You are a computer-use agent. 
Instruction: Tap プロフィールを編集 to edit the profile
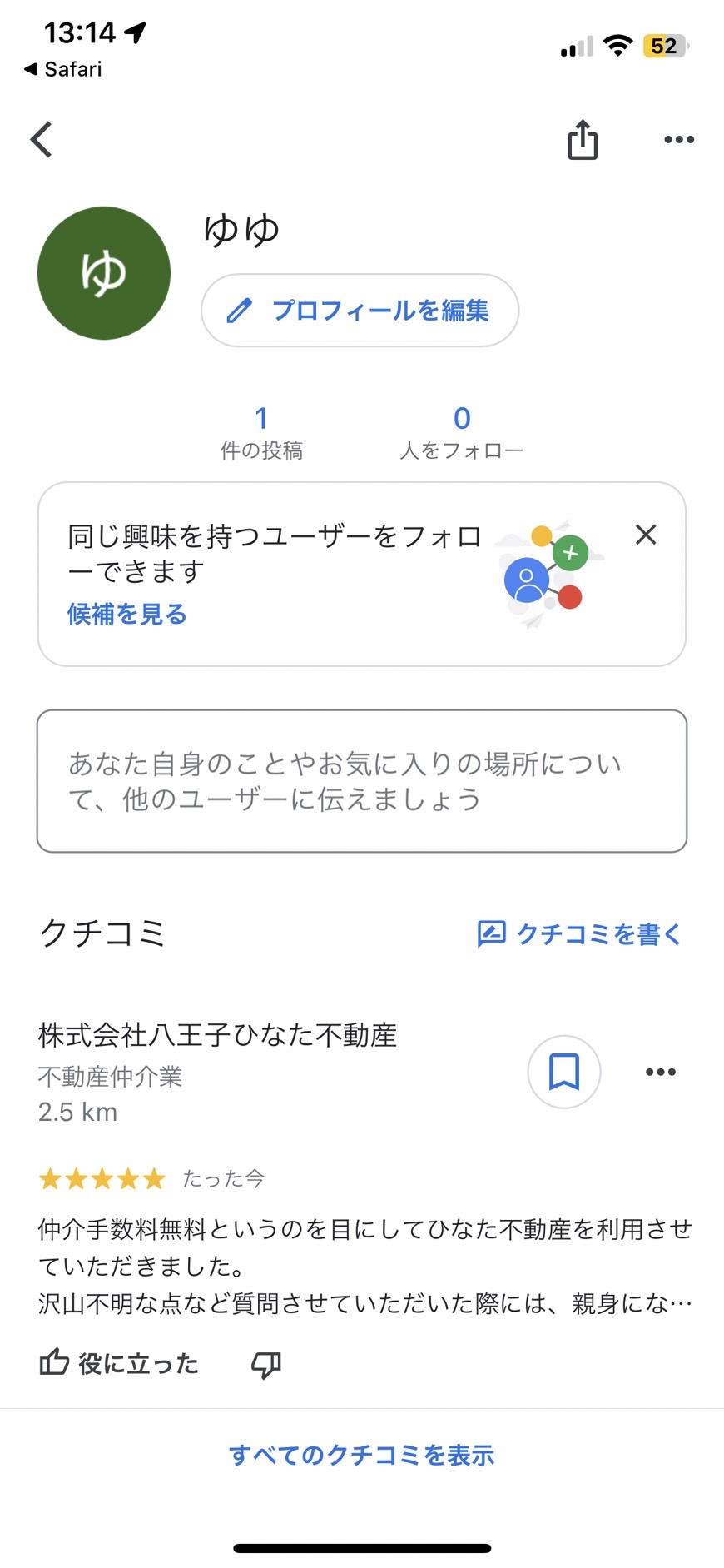(x=360, y=311)
